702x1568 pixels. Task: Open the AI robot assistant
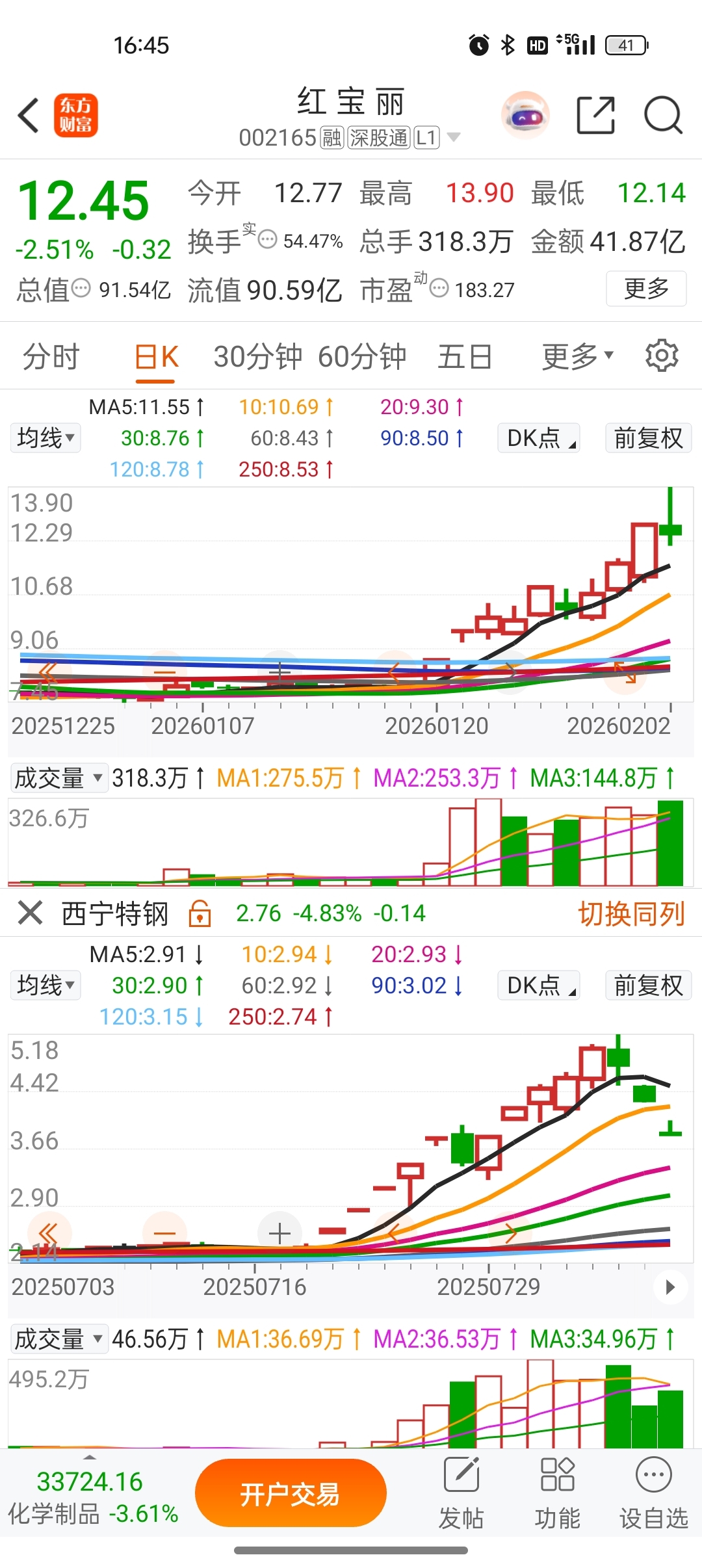[525, 116]
